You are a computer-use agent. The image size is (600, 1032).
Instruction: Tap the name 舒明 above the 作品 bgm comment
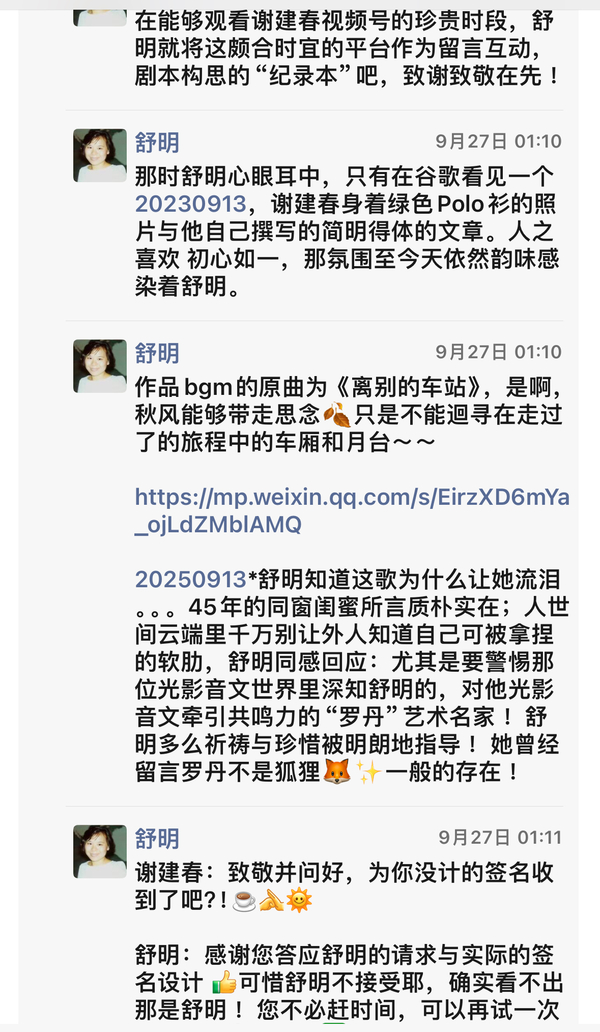coord(157,353)
